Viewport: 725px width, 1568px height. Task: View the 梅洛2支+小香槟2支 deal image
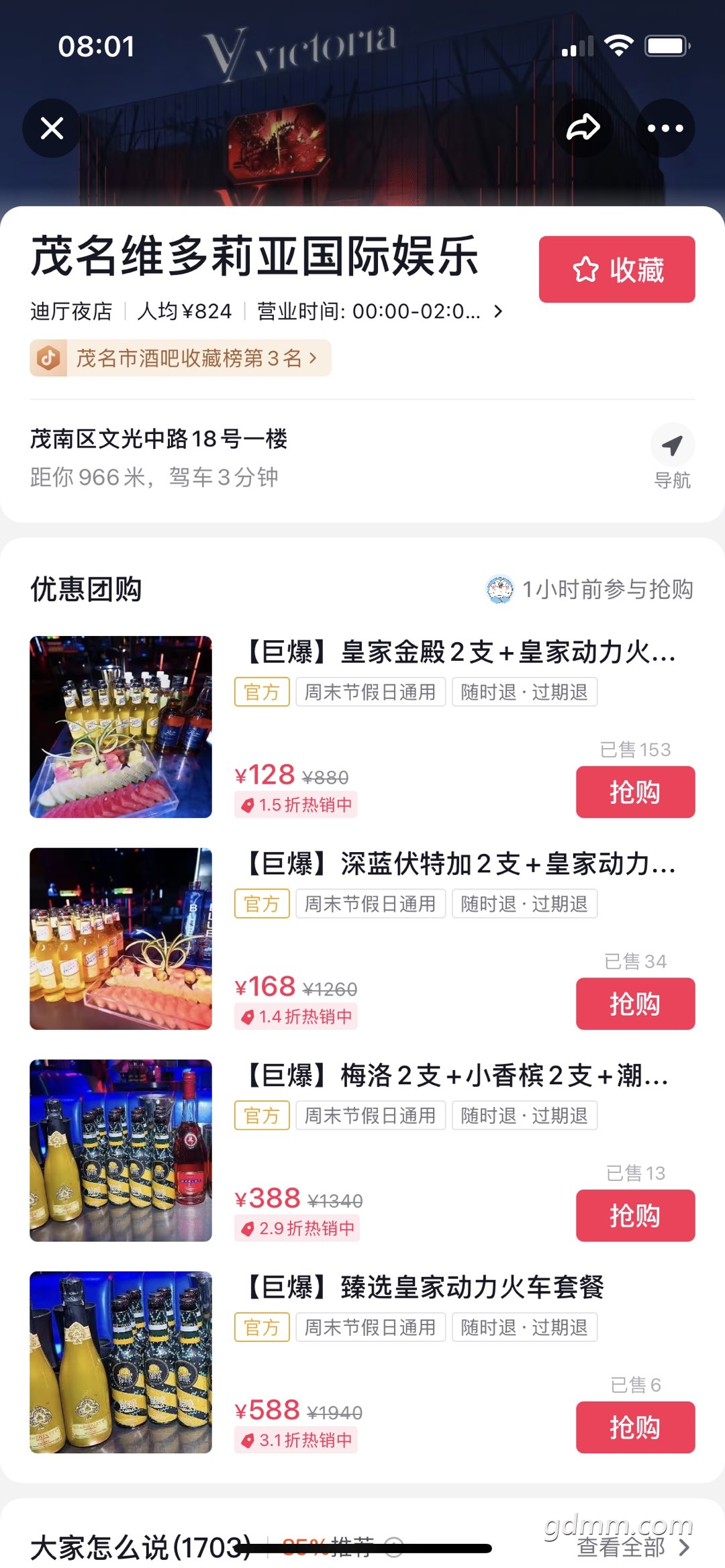click(x=121, y=1150)
